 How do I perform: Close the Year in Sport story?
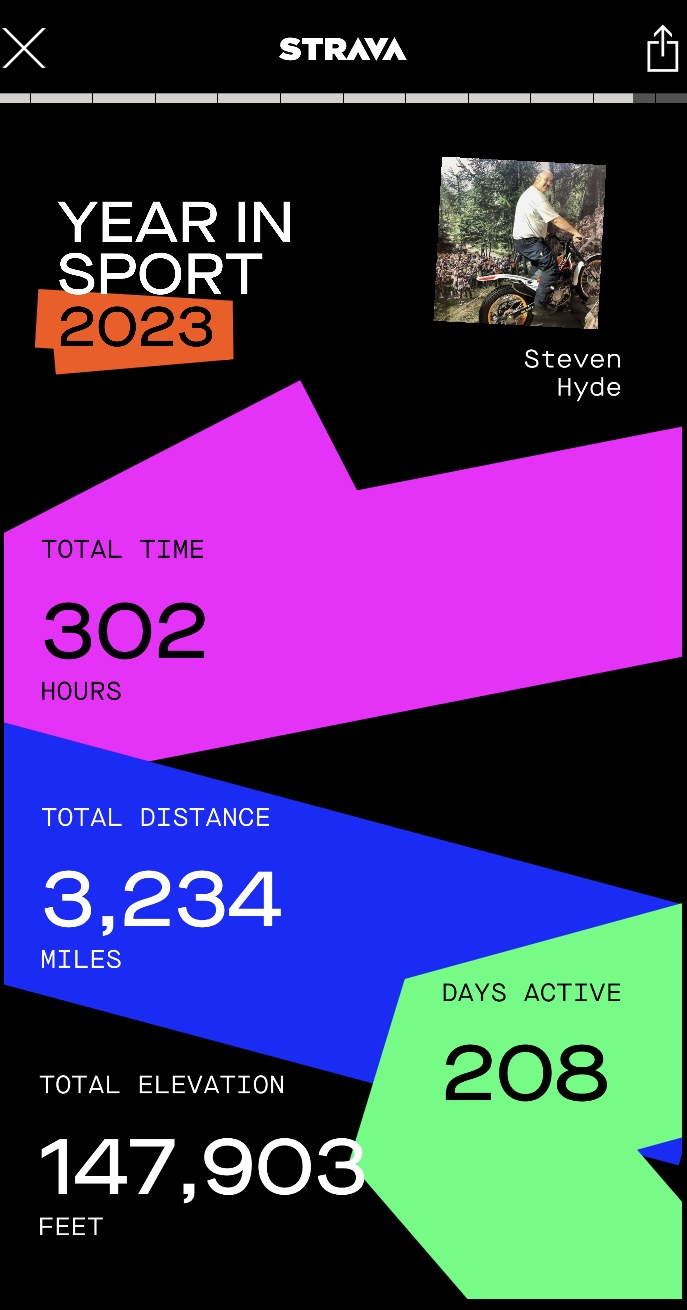(24, 48)
